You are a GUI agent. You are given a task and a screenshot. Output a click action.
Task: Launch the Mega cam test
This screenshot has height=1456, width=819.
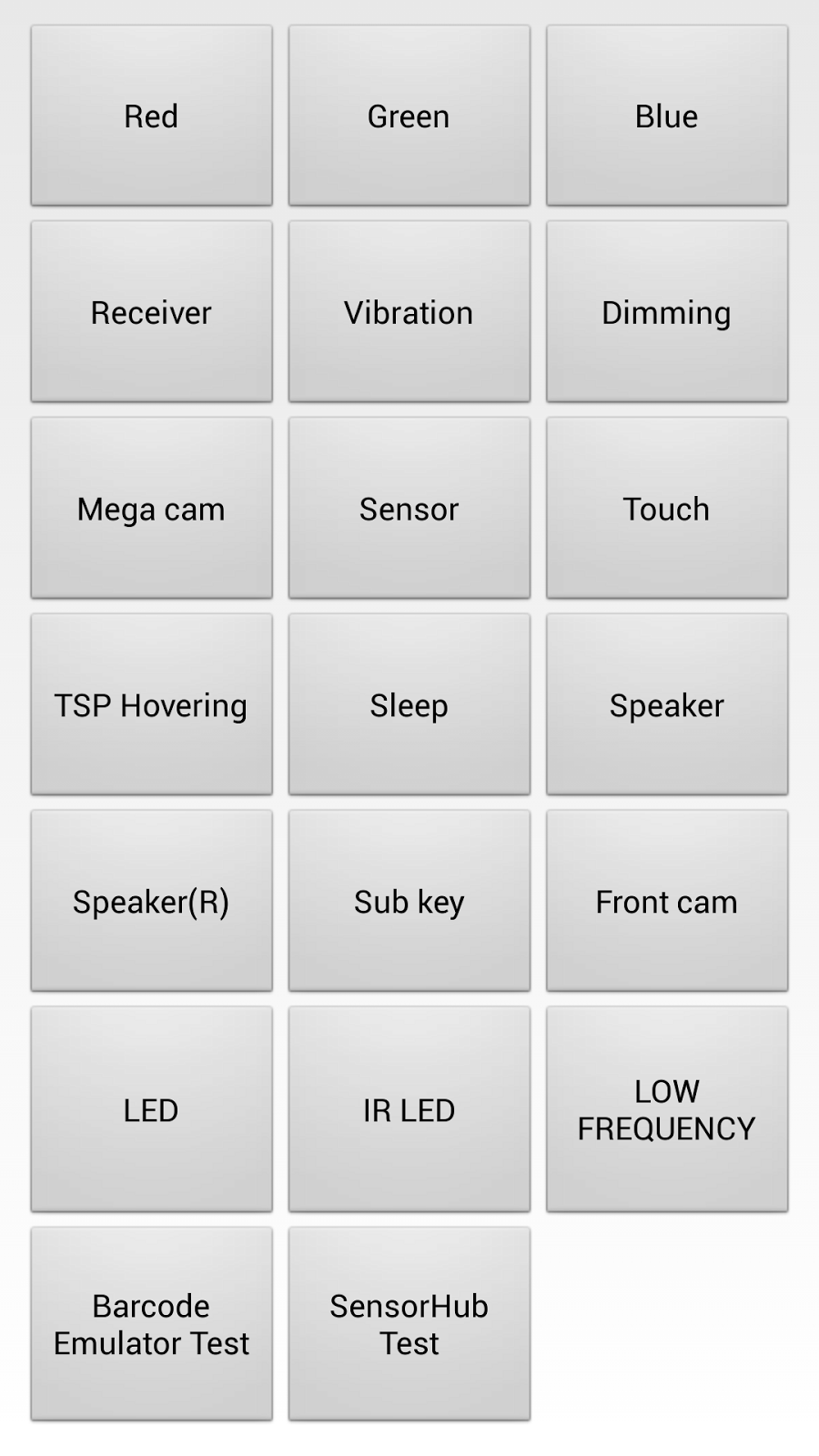[x=151, y=508]
